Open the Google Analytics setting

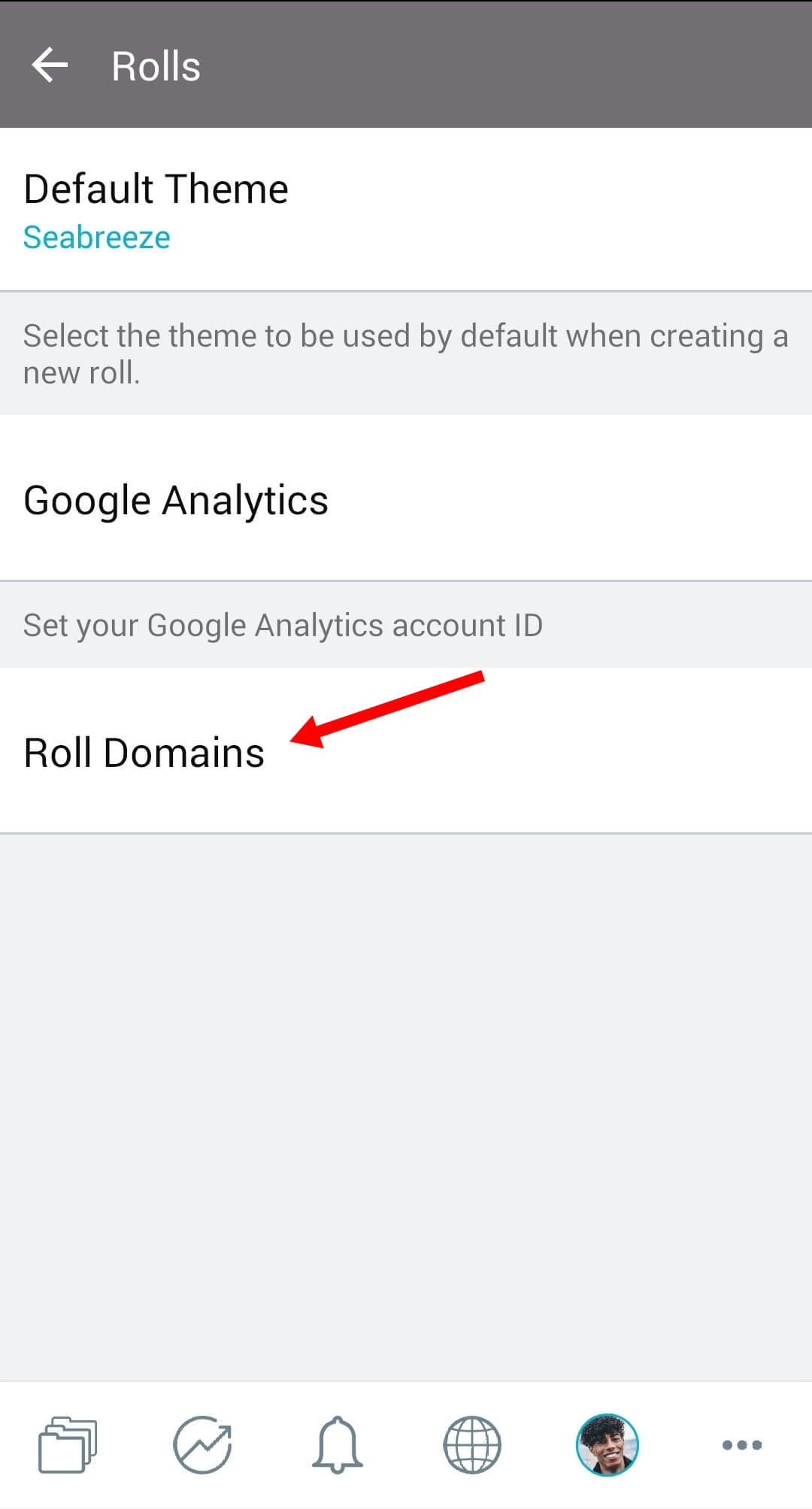tap(406, 498)
